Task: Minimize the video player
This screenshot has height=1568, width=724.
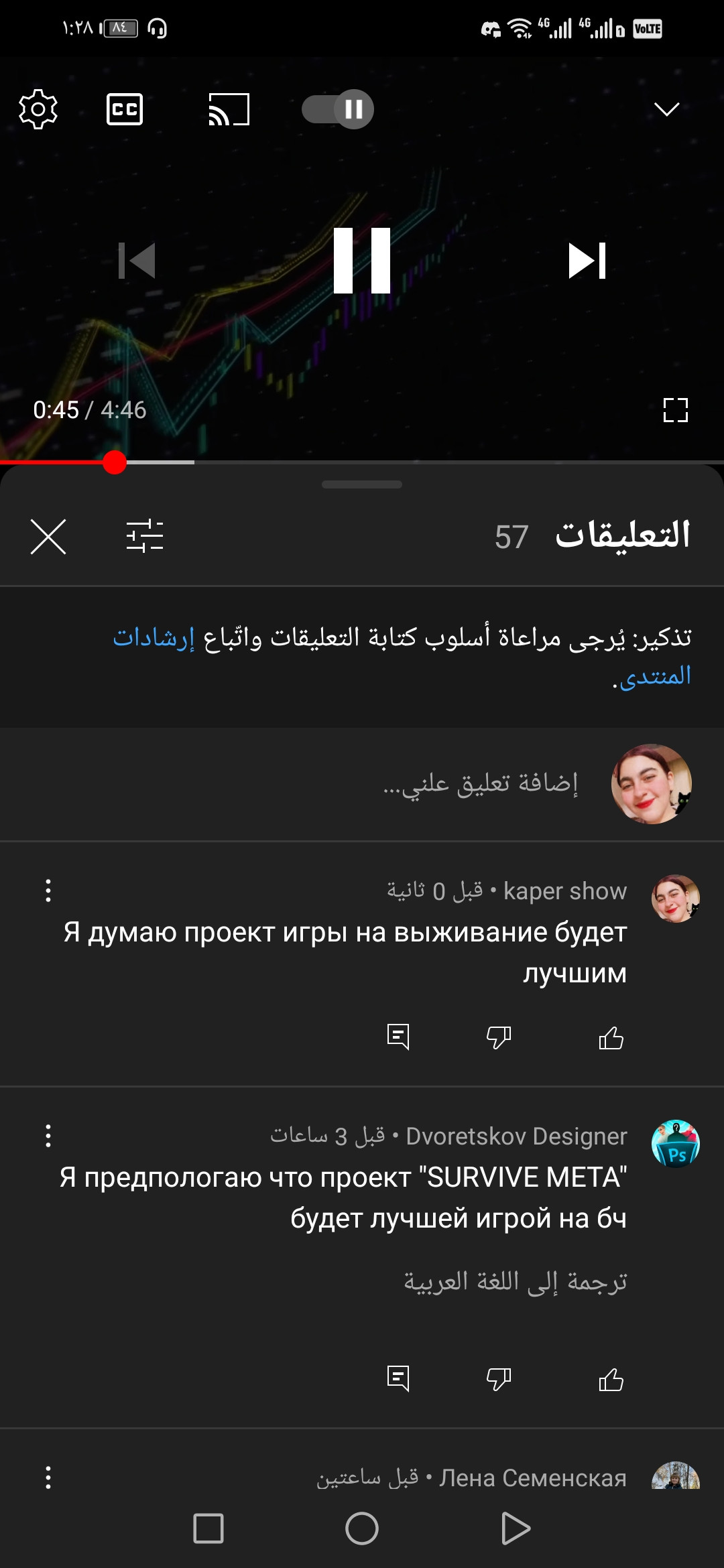Action: 666,109
